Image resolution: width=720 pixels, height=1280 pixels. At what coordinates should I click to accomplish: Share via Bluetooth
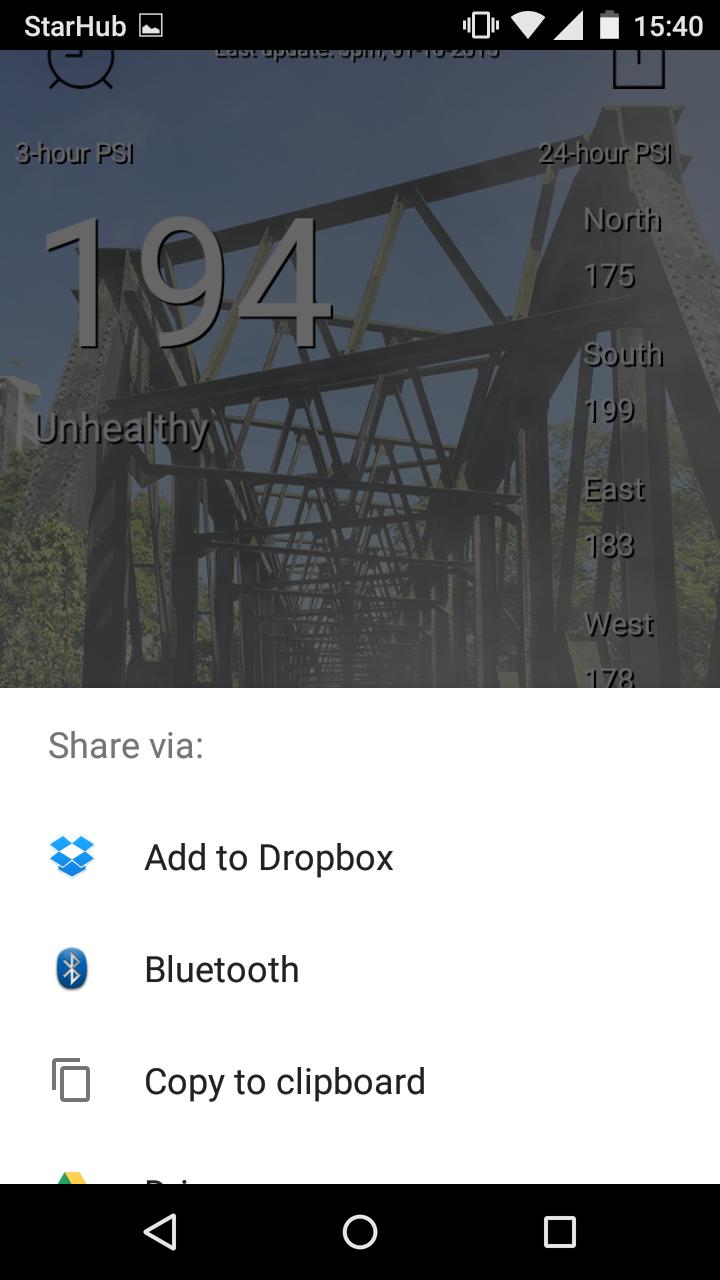pos(221,969)
